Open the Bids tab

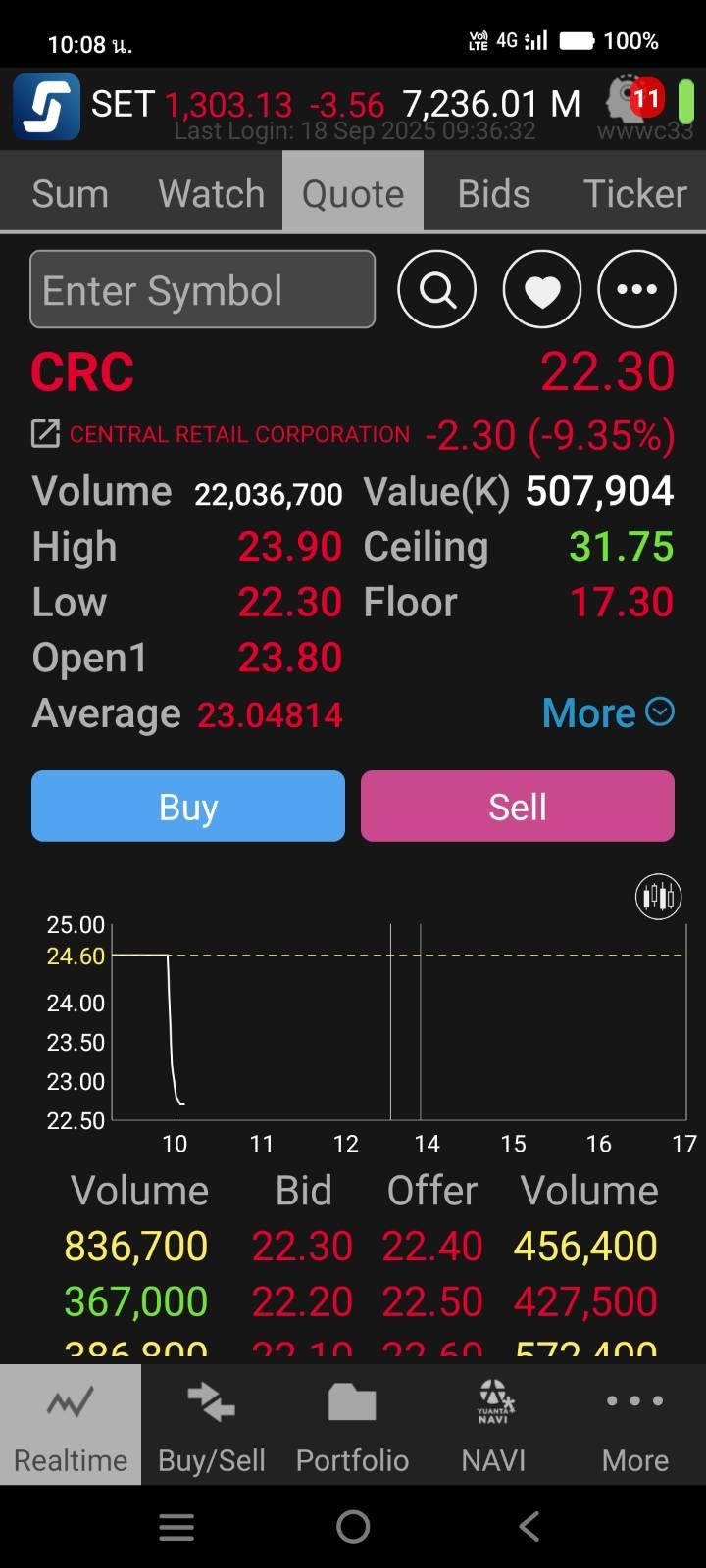[x=494, y=193]
